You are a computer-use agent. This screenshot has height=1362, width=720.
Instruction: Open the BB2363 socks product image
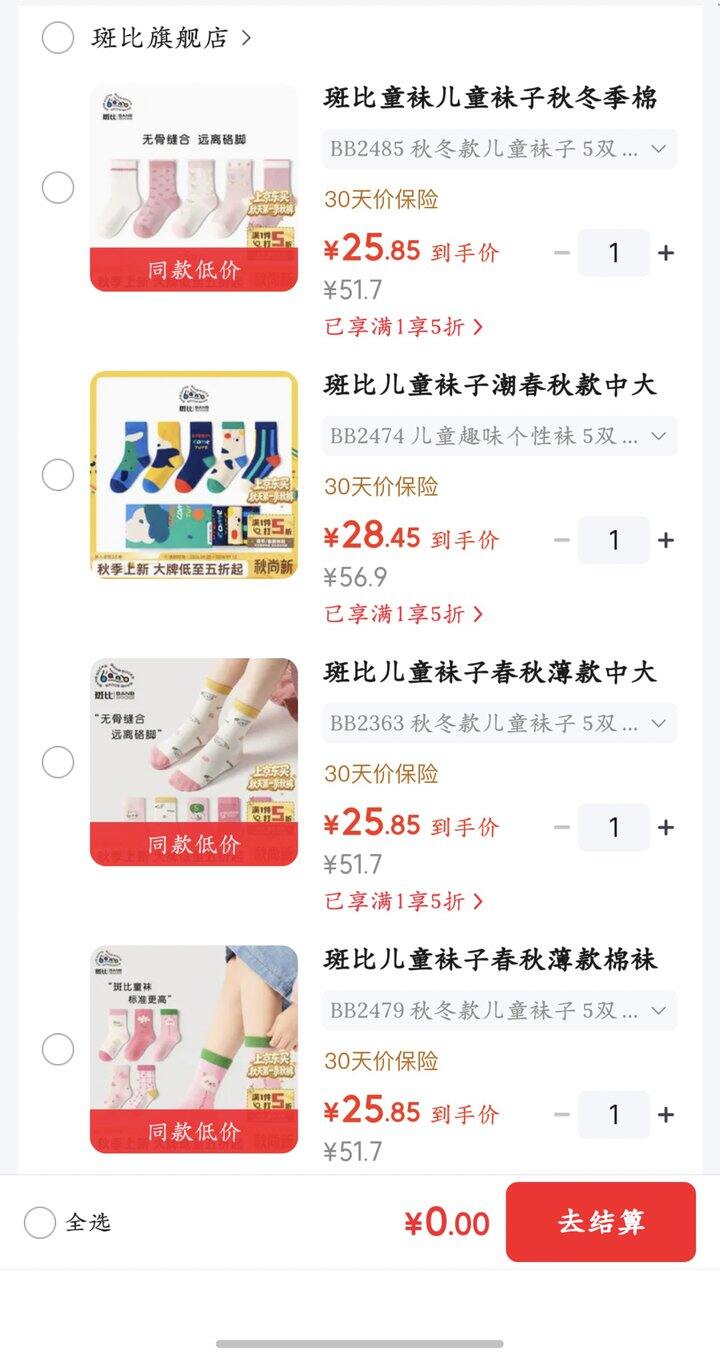[x=194, y=762]
